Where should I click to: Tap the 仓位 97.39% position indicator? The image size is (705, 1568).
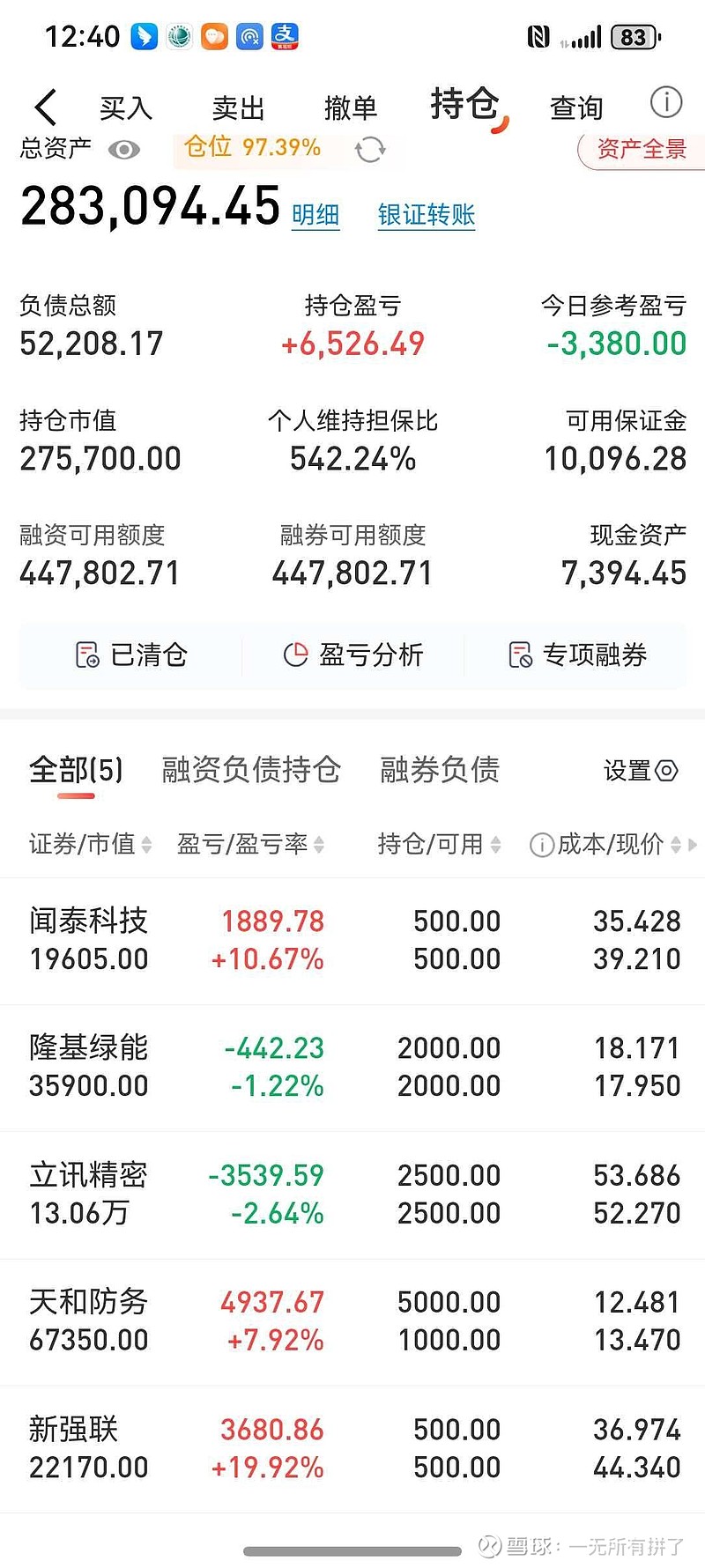point(251,147)
